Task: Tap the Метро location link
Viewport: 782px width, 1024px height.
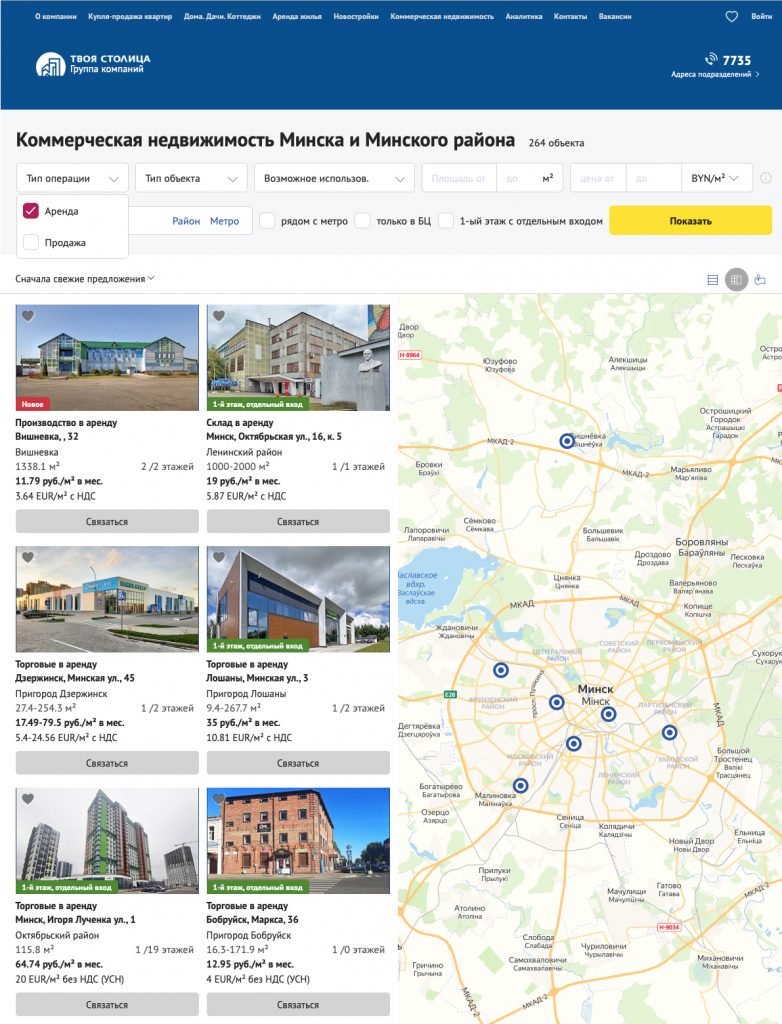Action: 224,221
